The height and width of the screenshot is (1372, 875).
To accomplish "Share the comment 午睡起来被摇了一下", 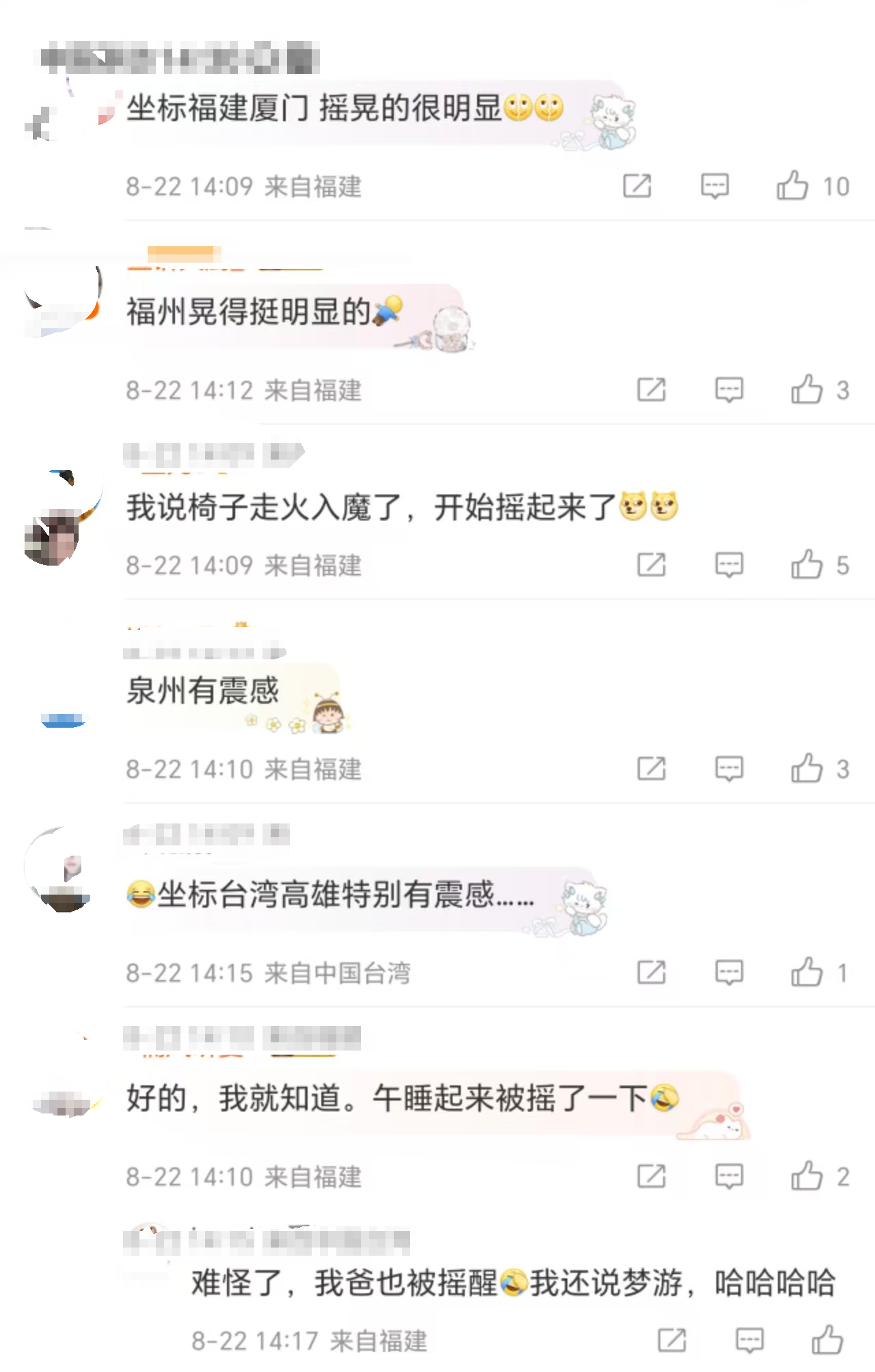I will 651,1176.
